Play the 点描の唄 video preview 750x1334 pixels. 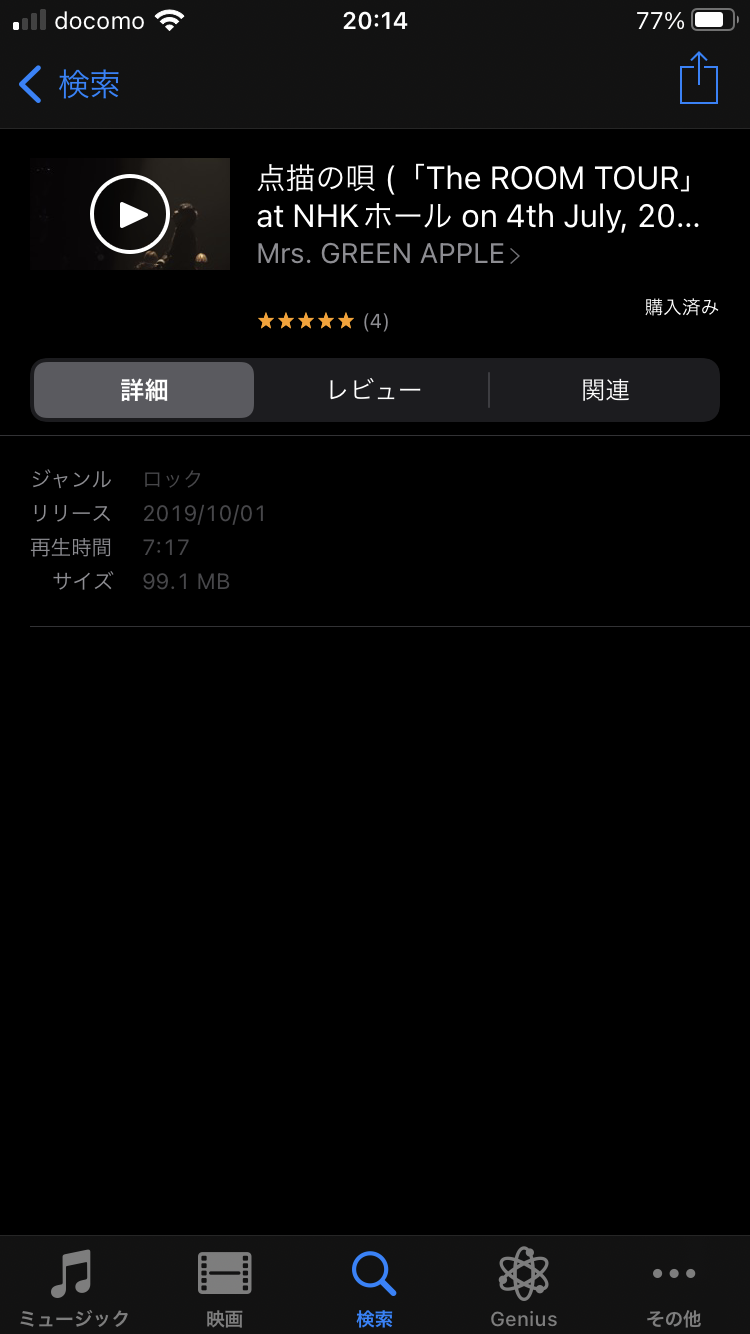point(130,214)
